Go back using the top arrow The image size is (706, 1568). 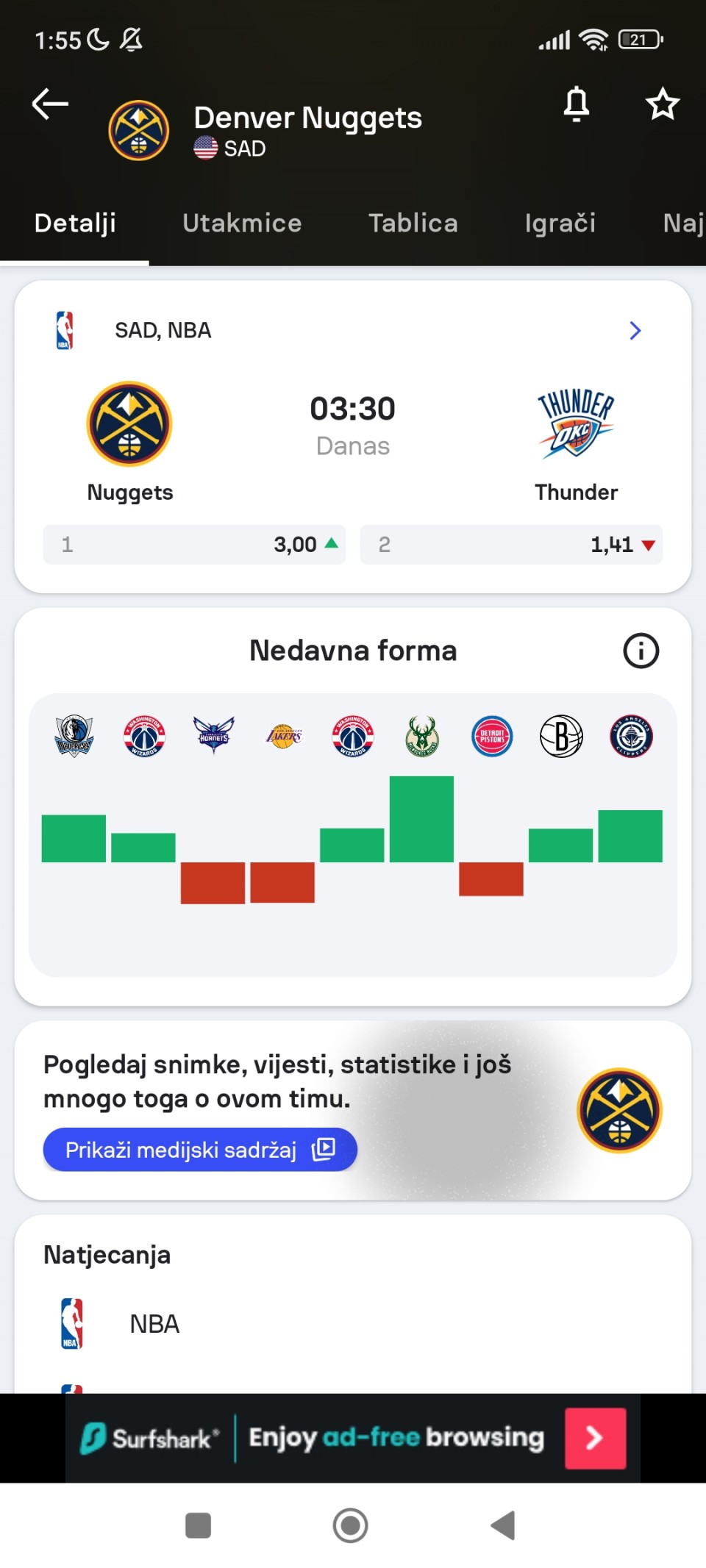coord(50,104)
